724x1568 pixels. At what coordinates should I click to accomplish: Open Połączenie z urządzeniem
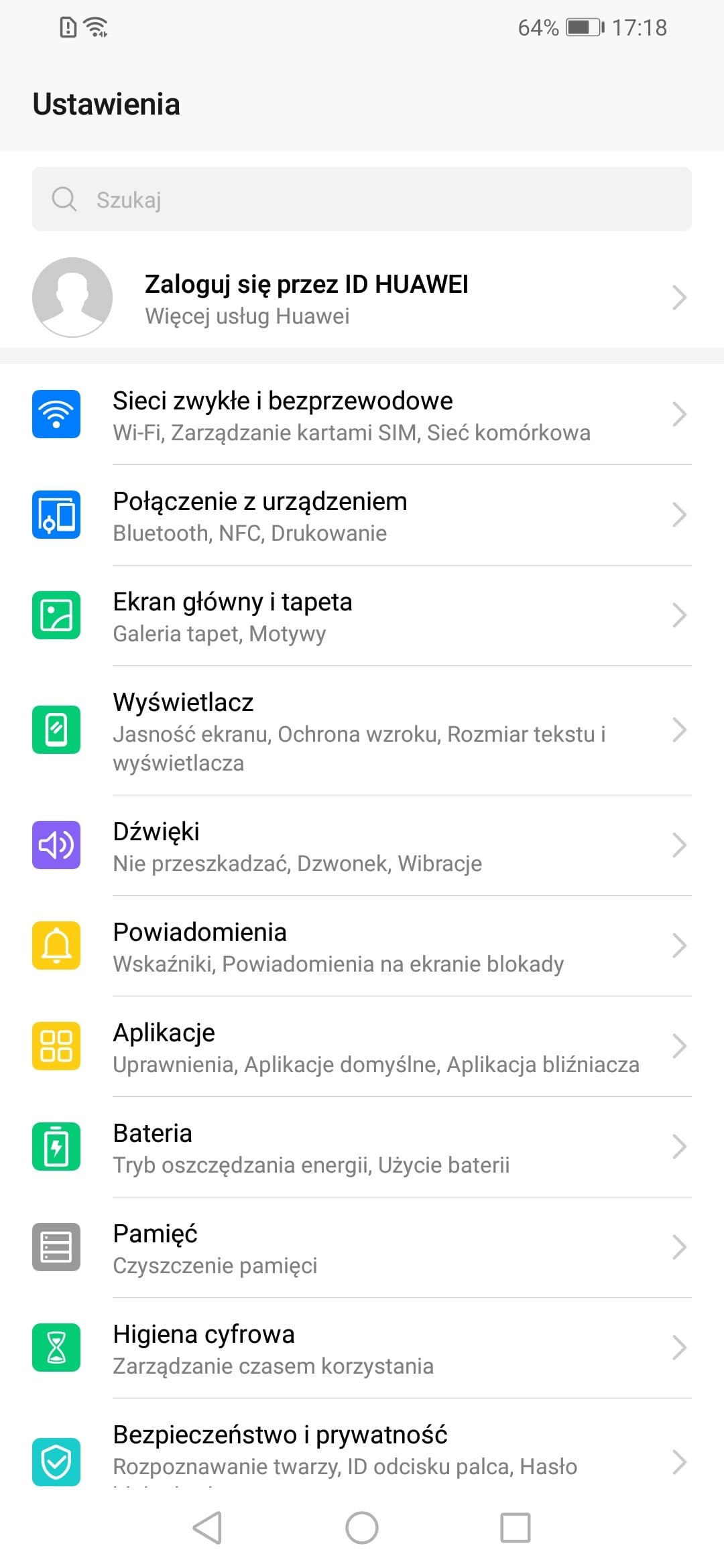tap(362, 515)
